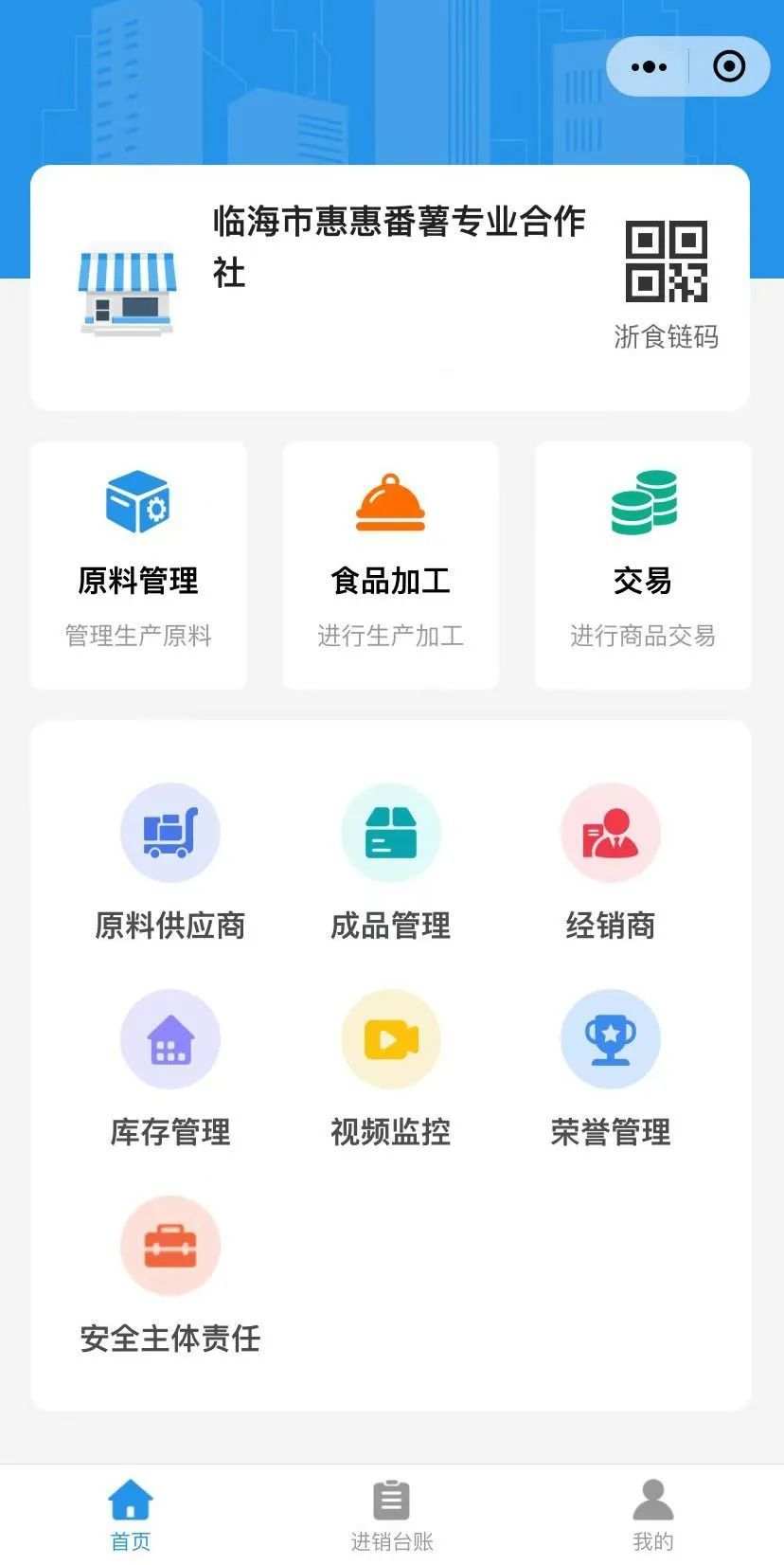
Task: Switch to the 进销台账 tab
Action: coord(391,1514)
